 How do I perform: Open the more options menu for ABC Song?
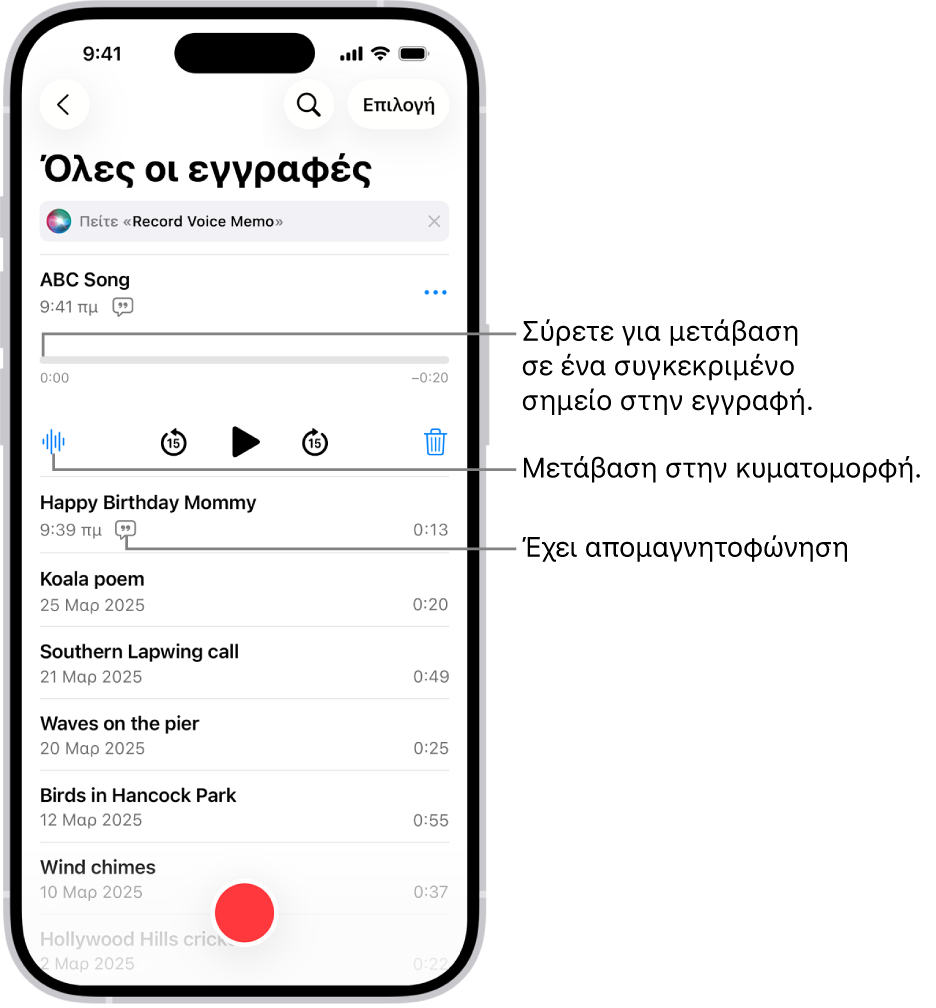point(435,293)
